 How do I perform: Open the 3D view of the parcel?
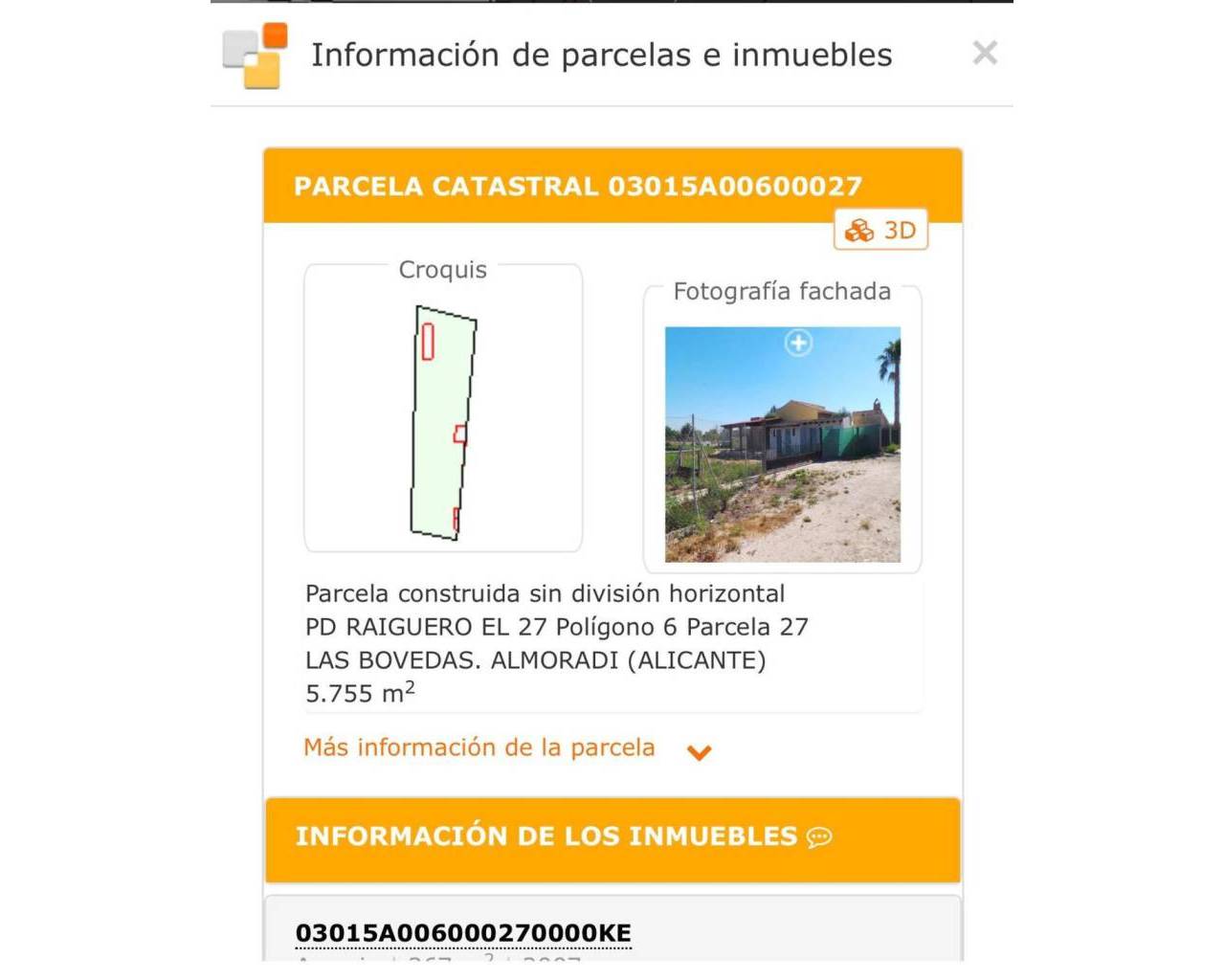[x=880, y=230]
